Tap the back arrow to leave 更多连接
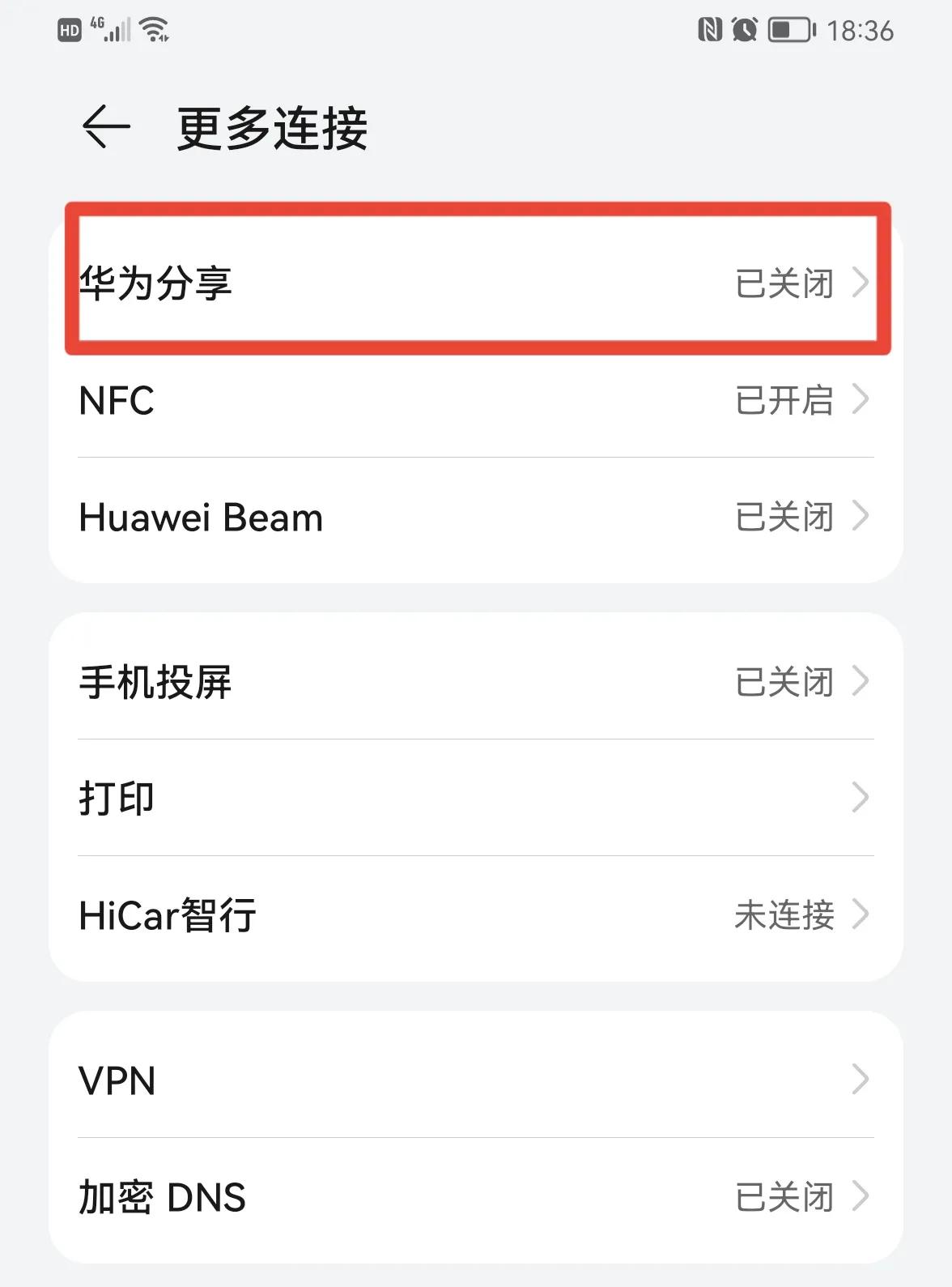This screenshot has height=1287, width=952. pos(106,127)
